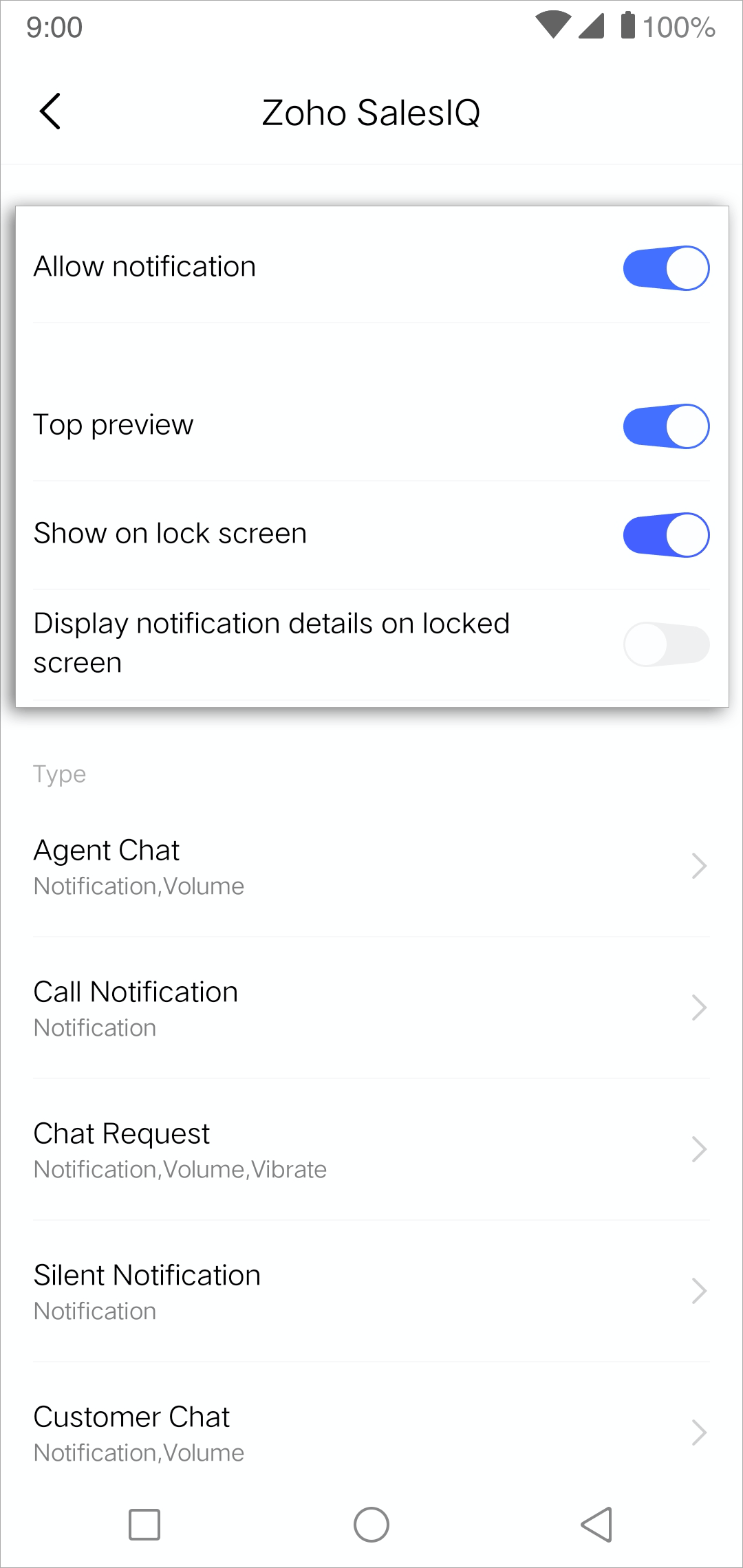Enable Display notification details on locked screen
The height and width of the screenshot is (1568, 743).
pos(666,644)
